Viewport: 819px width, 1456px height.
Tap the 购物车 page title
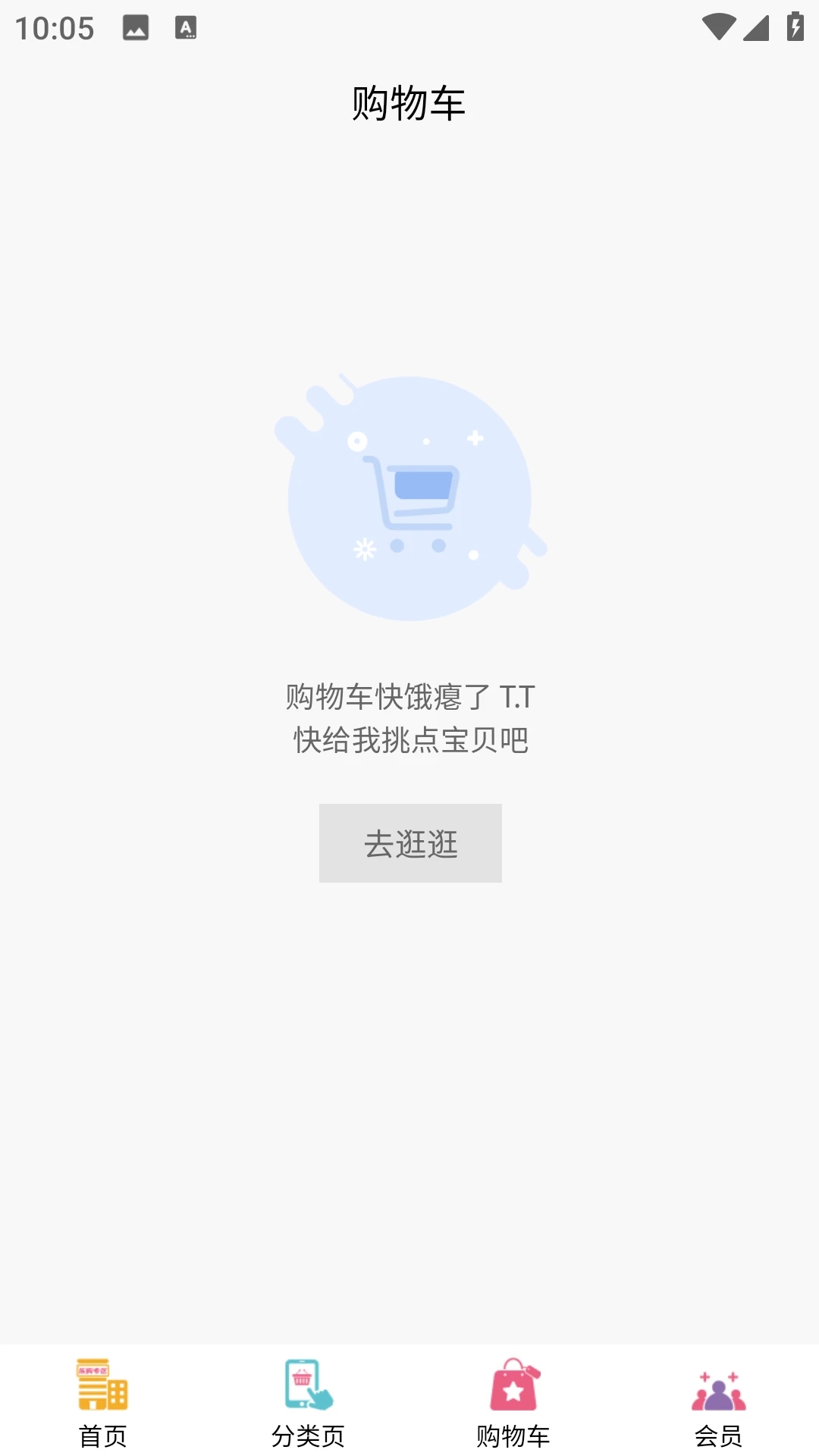pos(409,102)
